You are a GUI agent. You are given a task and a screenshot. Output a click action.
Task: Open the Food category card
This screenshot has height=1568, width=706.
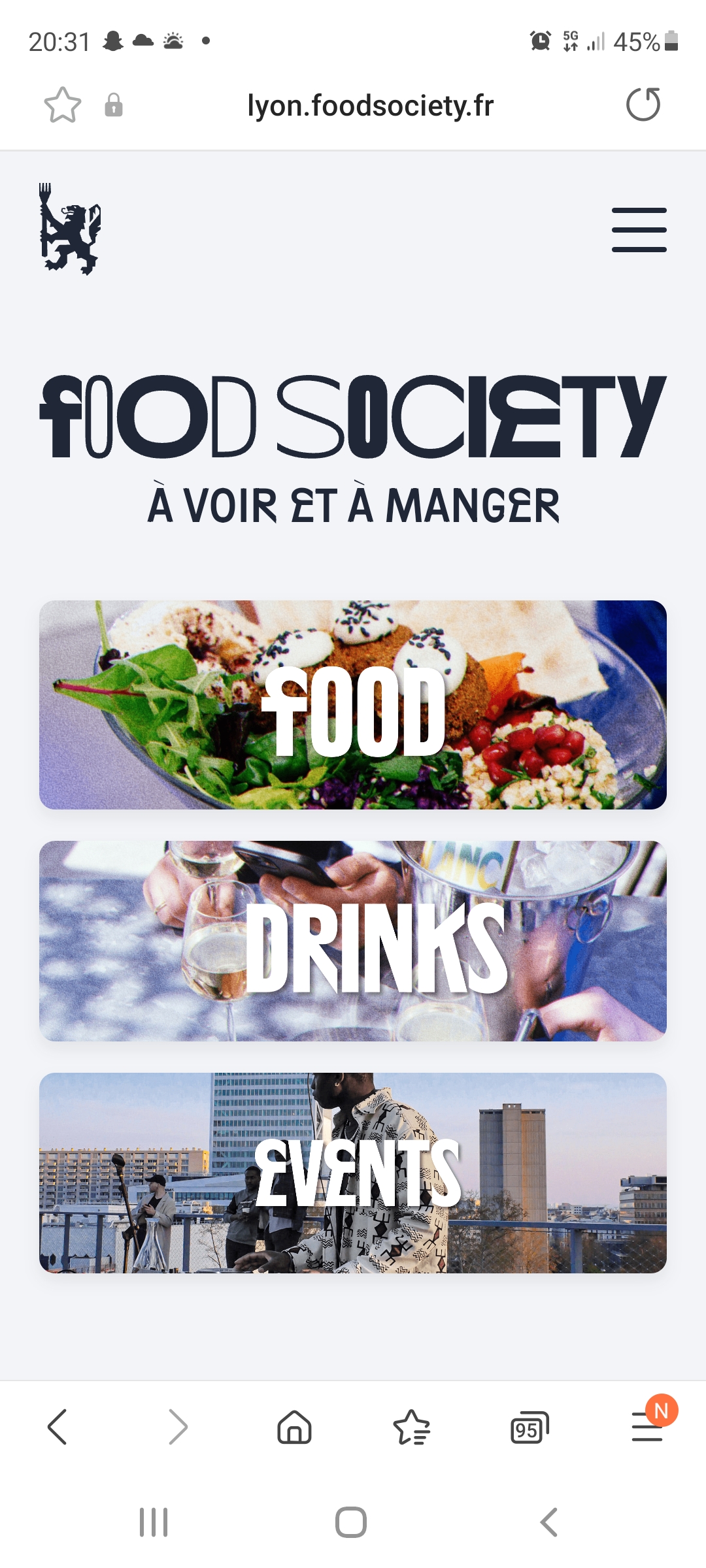353,704
